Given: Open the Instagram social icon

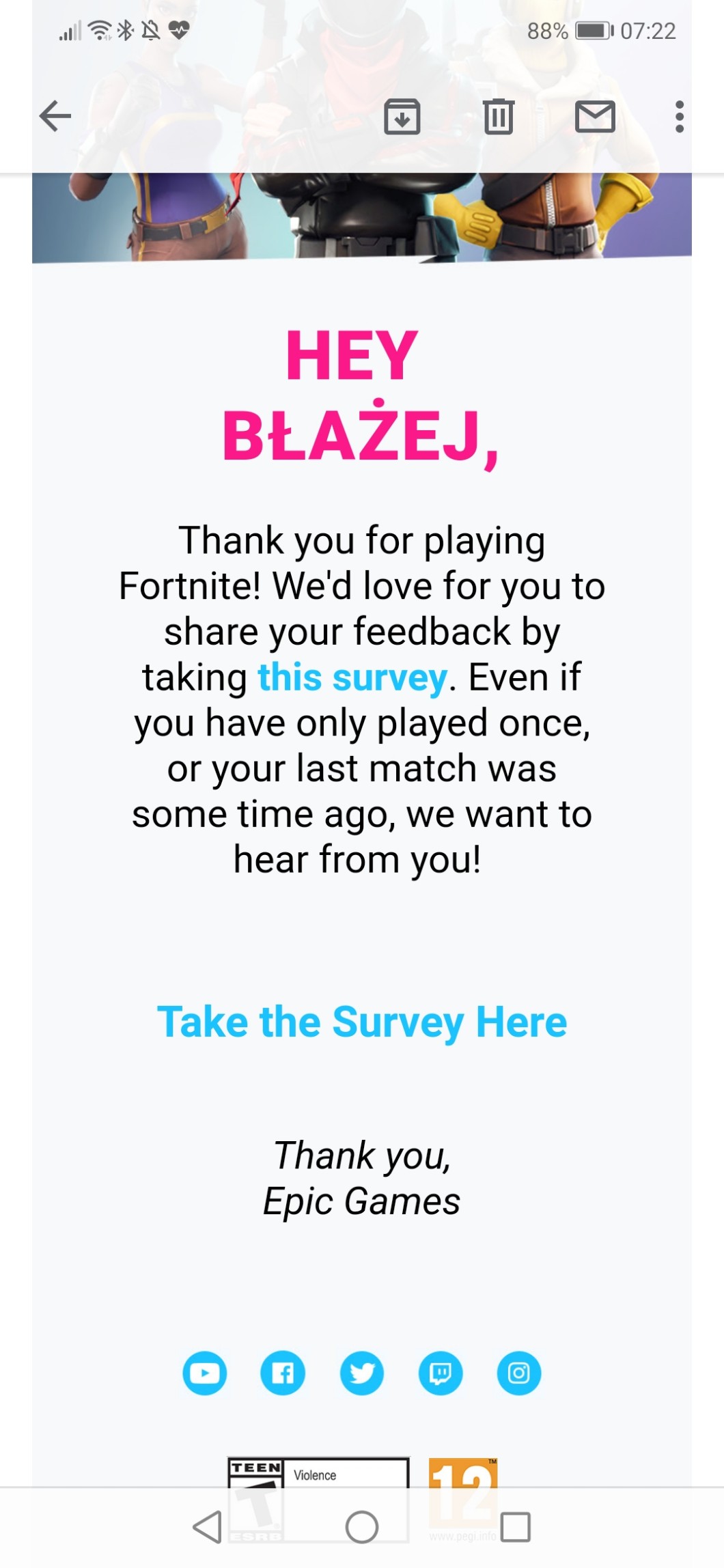Looking at the screenshot, I should [x=519, y=1373].
